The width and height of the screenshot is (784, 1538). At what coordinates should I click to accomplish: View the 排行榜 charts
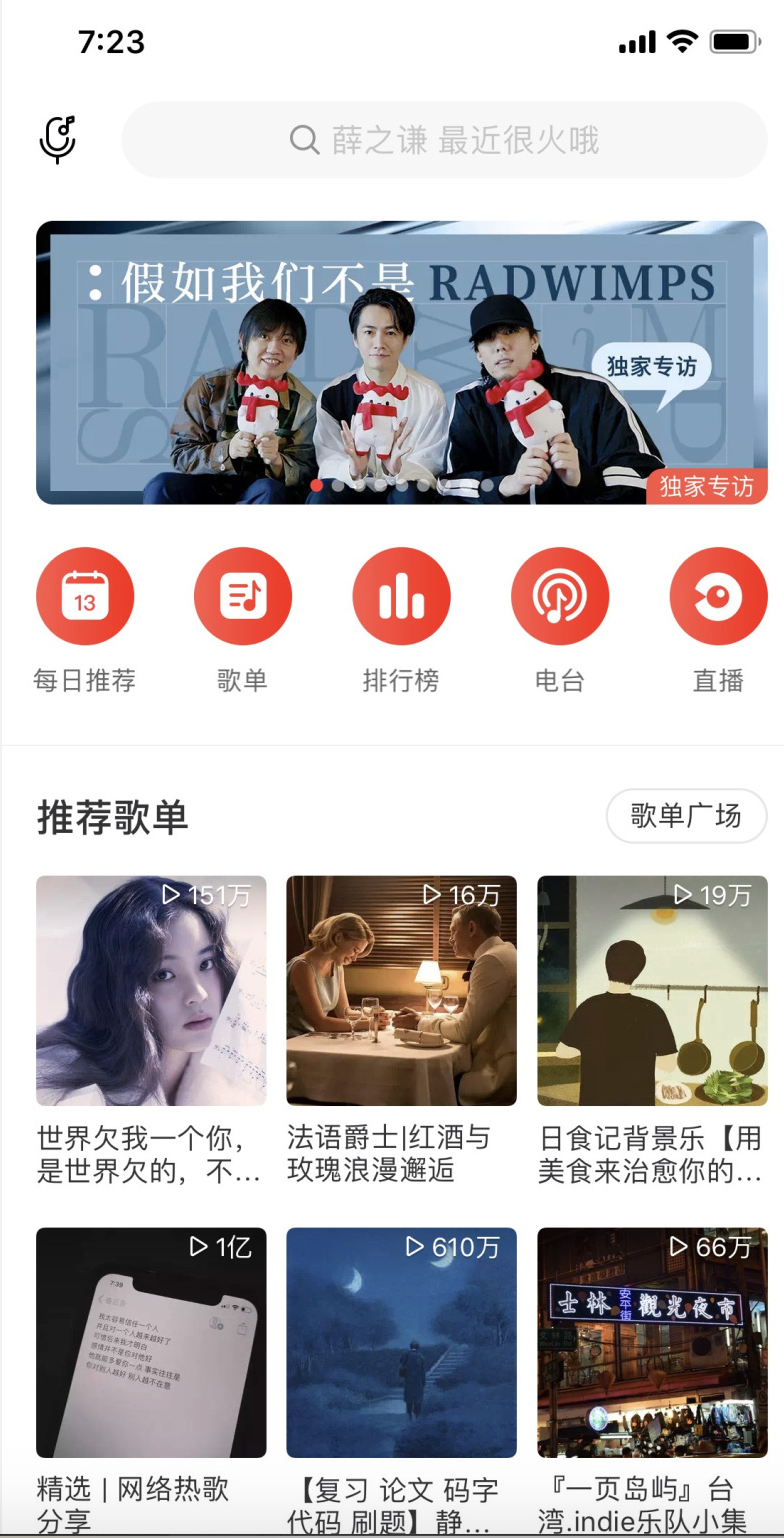[x=401, y=597]
